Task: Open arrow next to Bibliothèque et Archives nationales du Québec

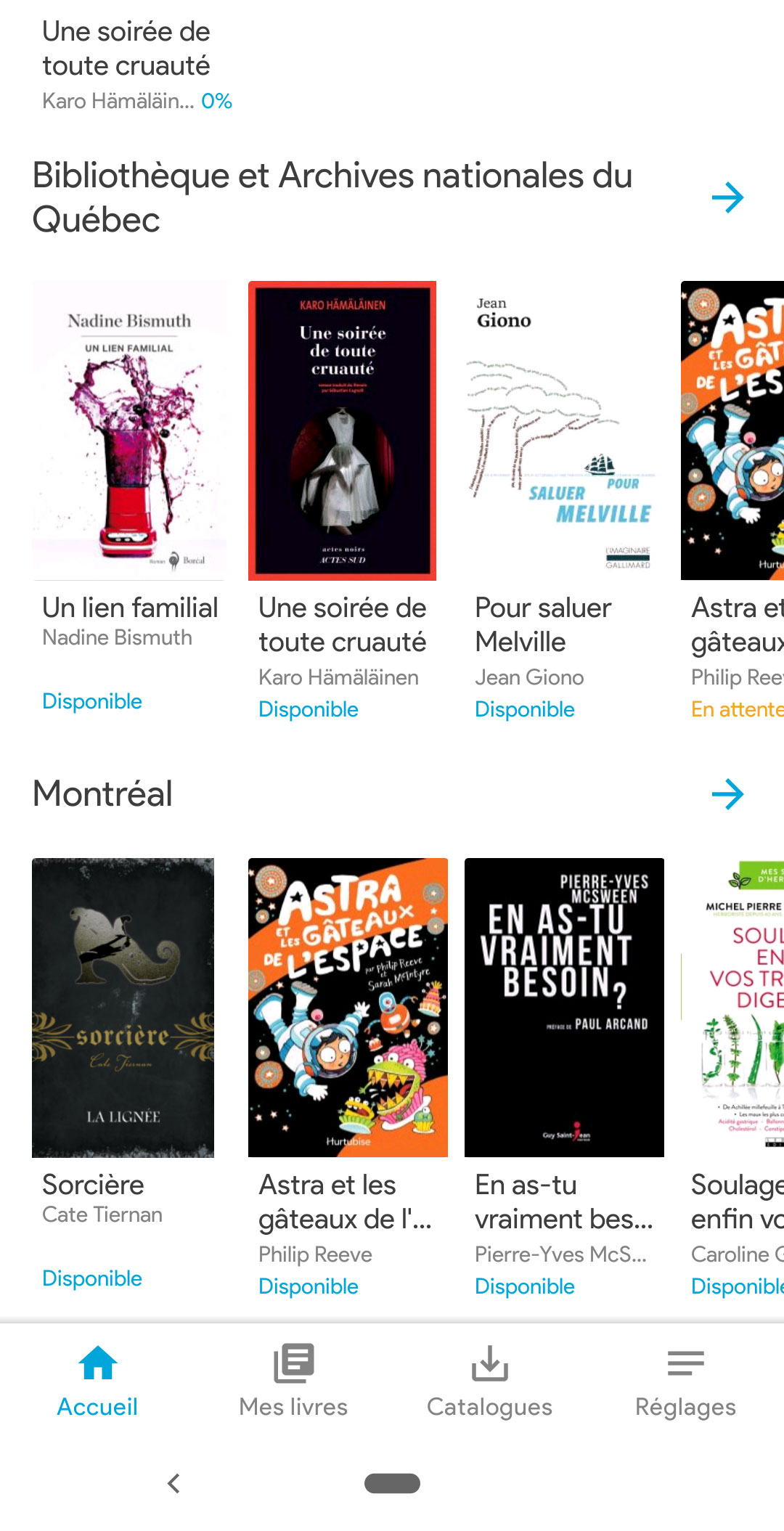Action: tap(727, 197)
